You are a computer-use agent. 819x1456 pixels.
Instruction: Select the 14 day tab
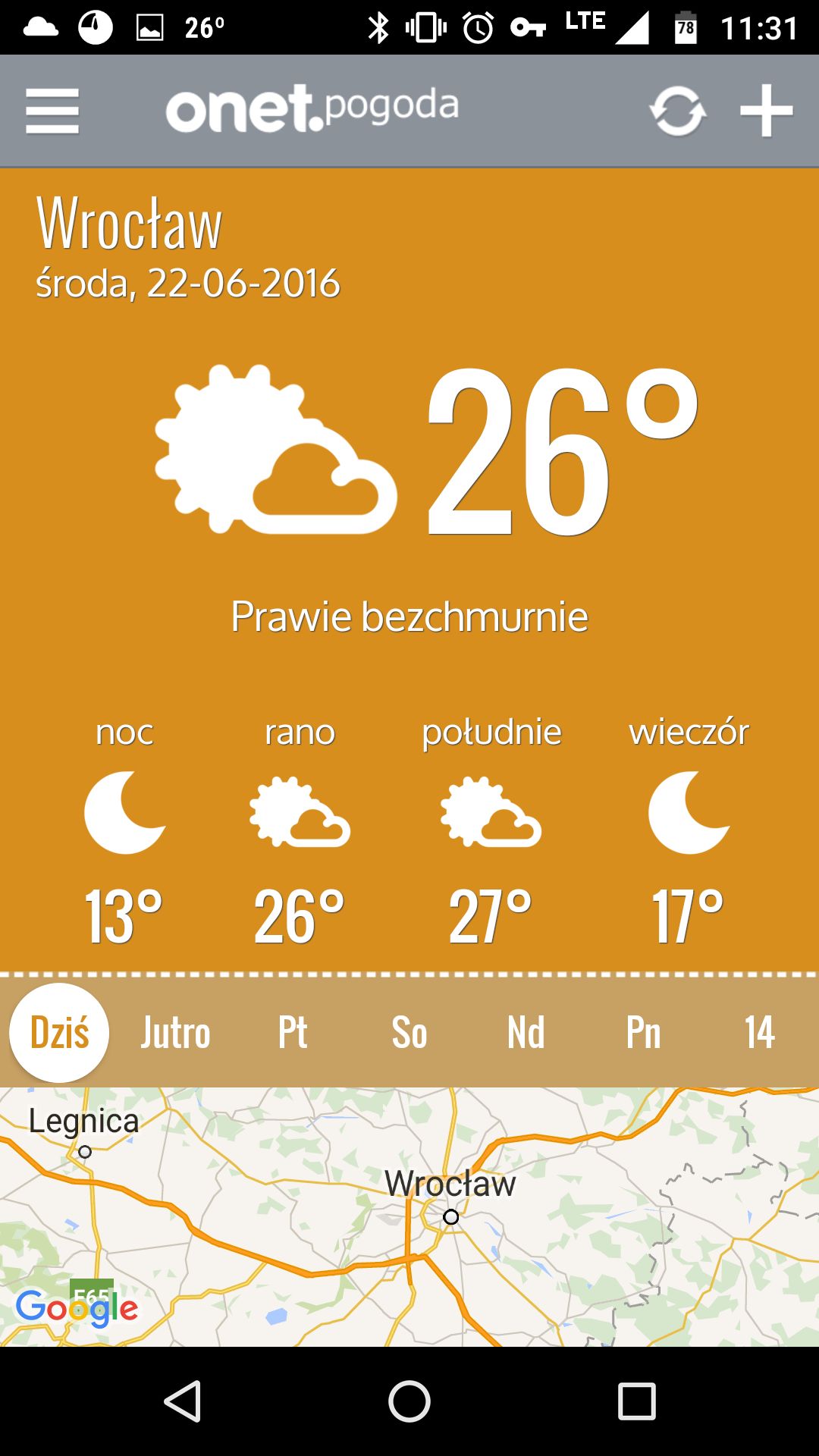coord(759,1032)
